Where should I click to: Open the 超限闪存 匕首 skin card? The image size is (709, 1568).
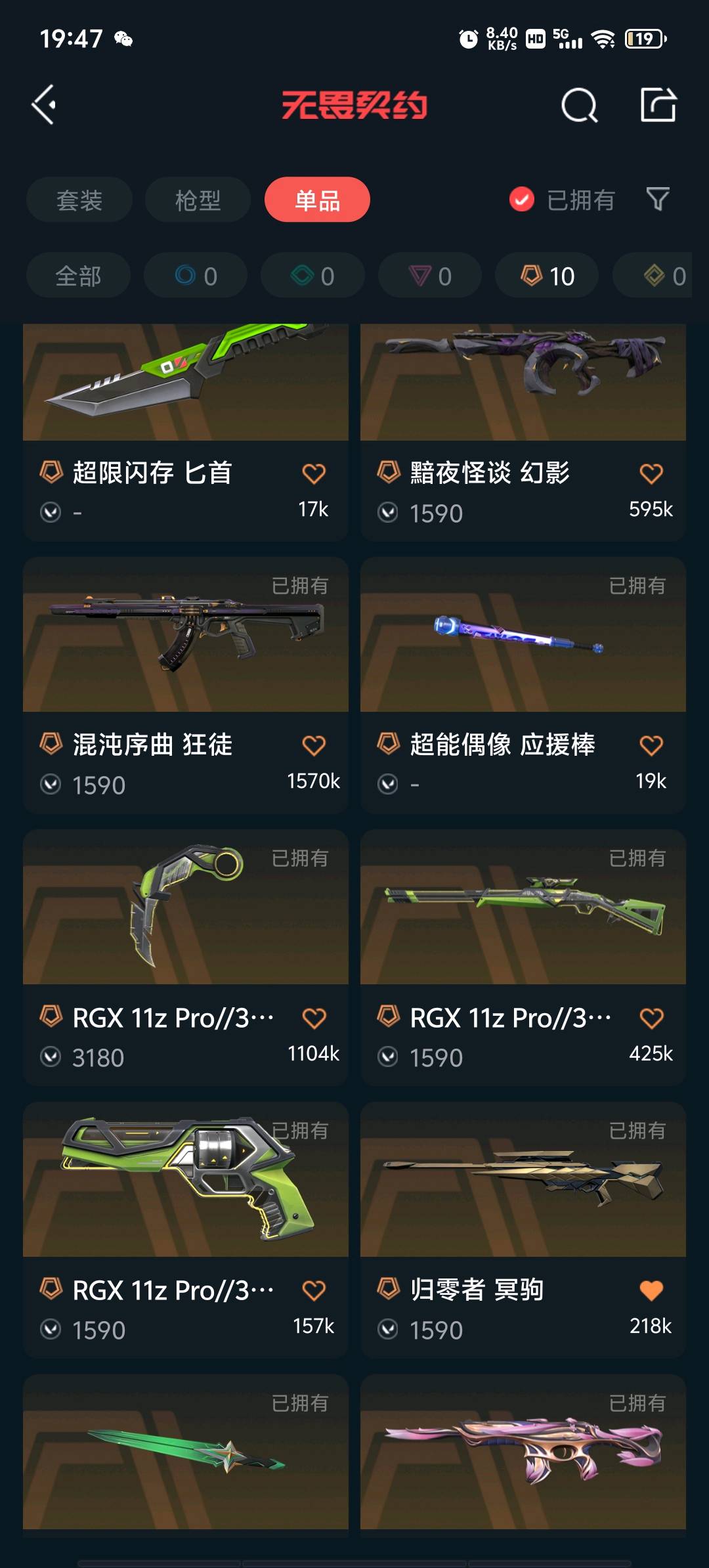click(185, 394)
